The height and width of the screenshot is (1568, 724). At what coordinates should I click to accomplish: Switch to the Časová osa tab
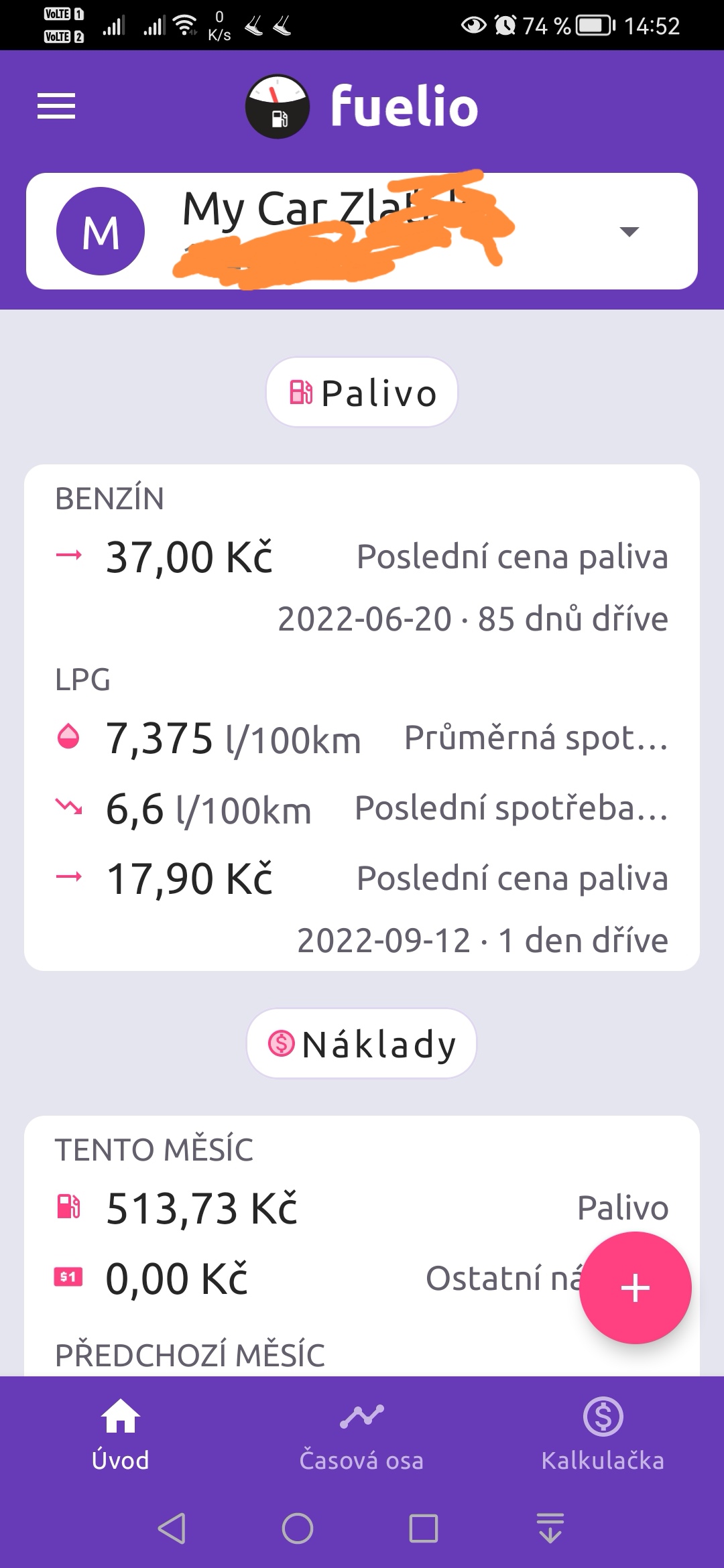click(362, 1434)
